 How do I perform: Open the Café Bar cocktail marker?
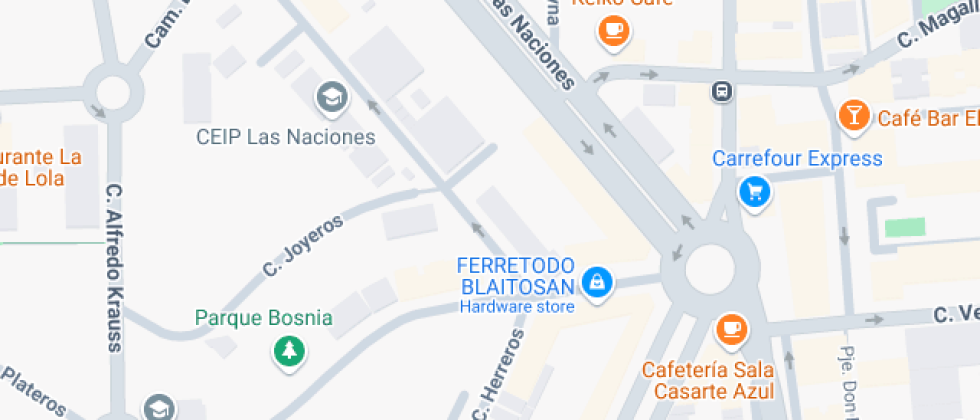(x=854, y=117)
